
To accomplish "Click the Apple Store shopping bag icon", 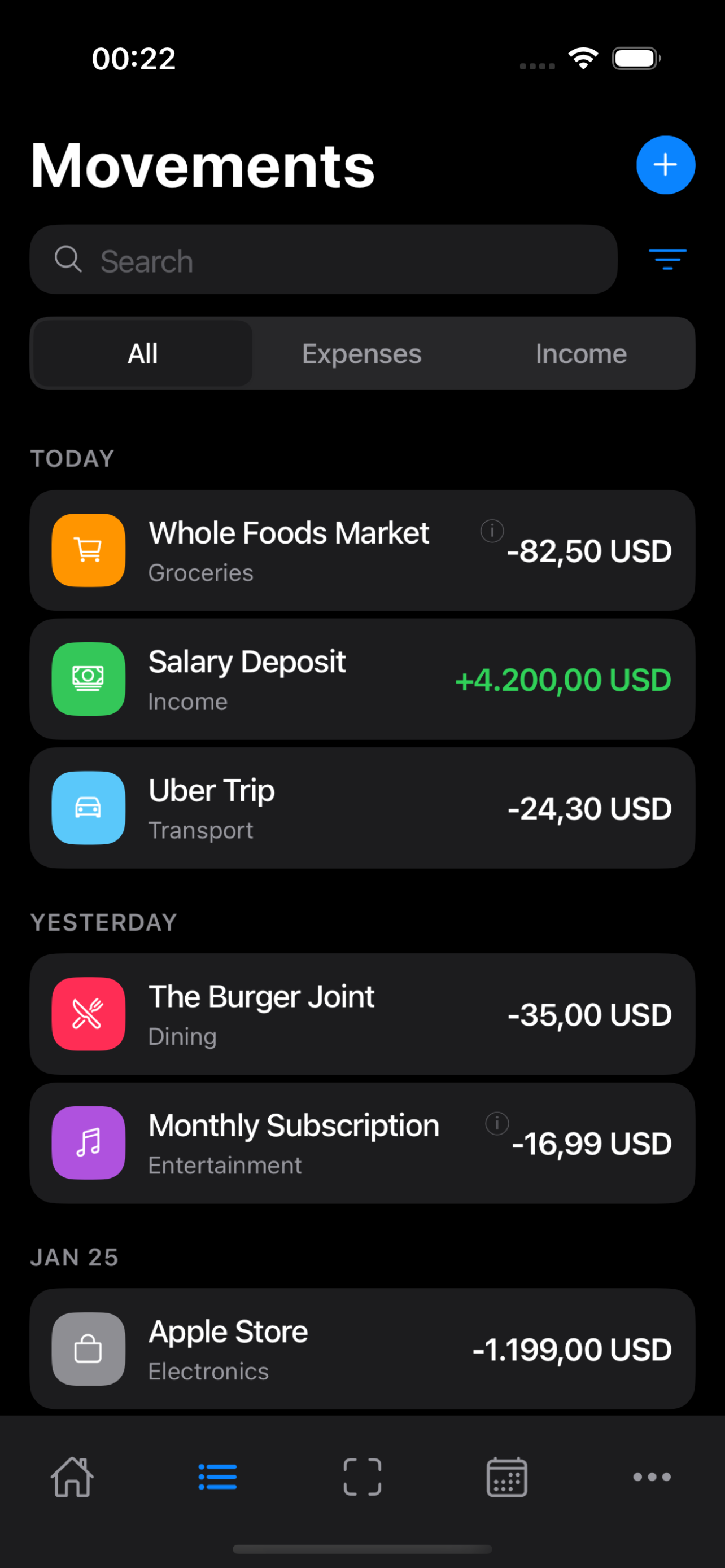I will point(88,1350).
